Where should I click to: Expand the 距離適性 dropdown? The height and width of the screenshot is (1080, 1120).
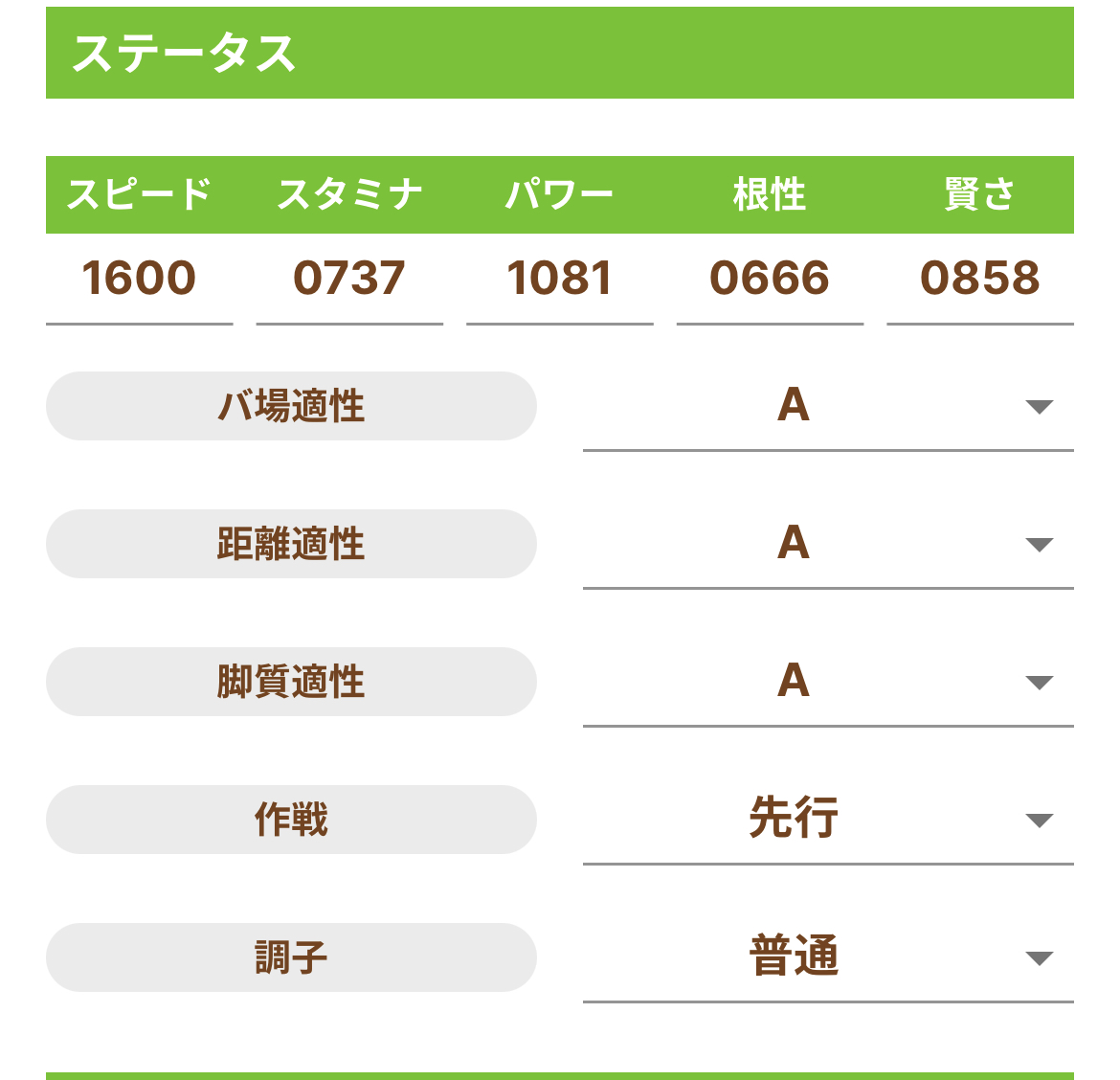[827, 544]
